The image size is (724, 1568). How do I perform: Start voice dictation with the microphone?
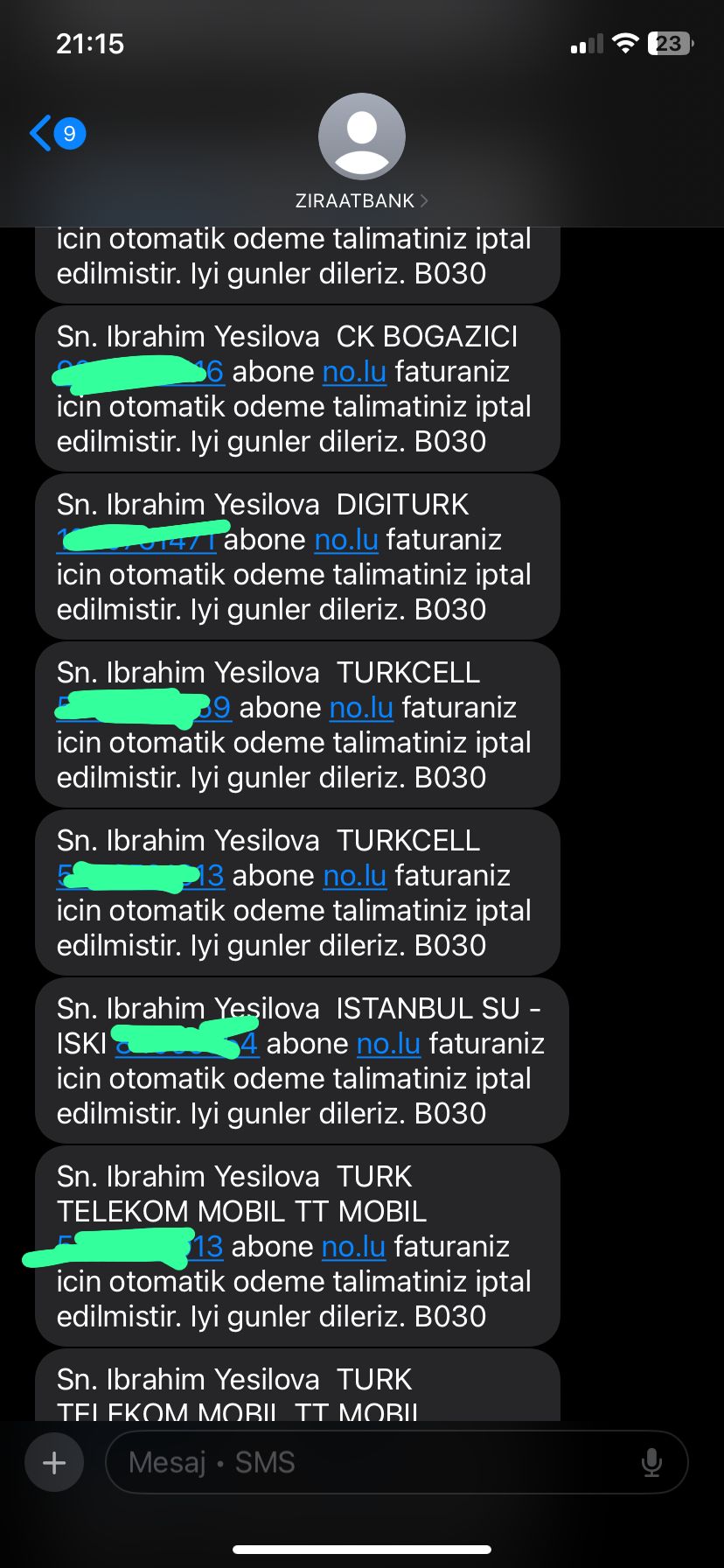click(x=651, y=1462)
